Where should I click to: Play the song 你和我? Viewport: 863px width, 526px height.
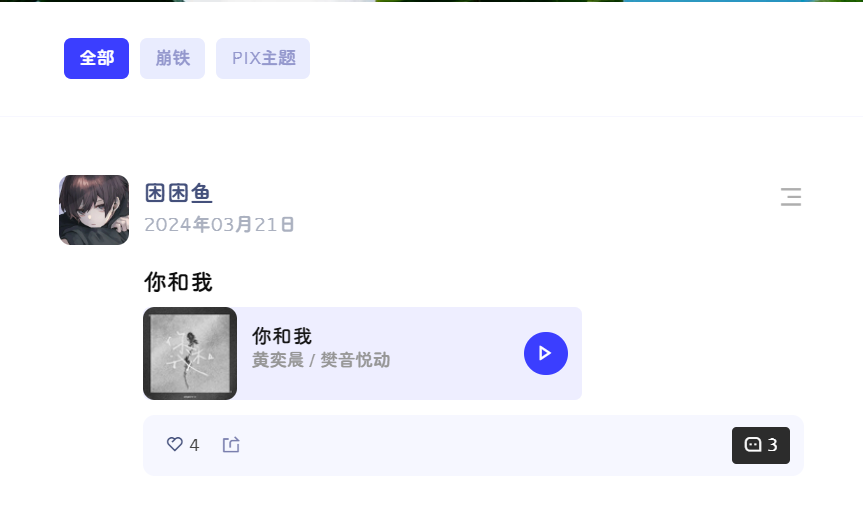pyautogui.click(x=545, y=353)
